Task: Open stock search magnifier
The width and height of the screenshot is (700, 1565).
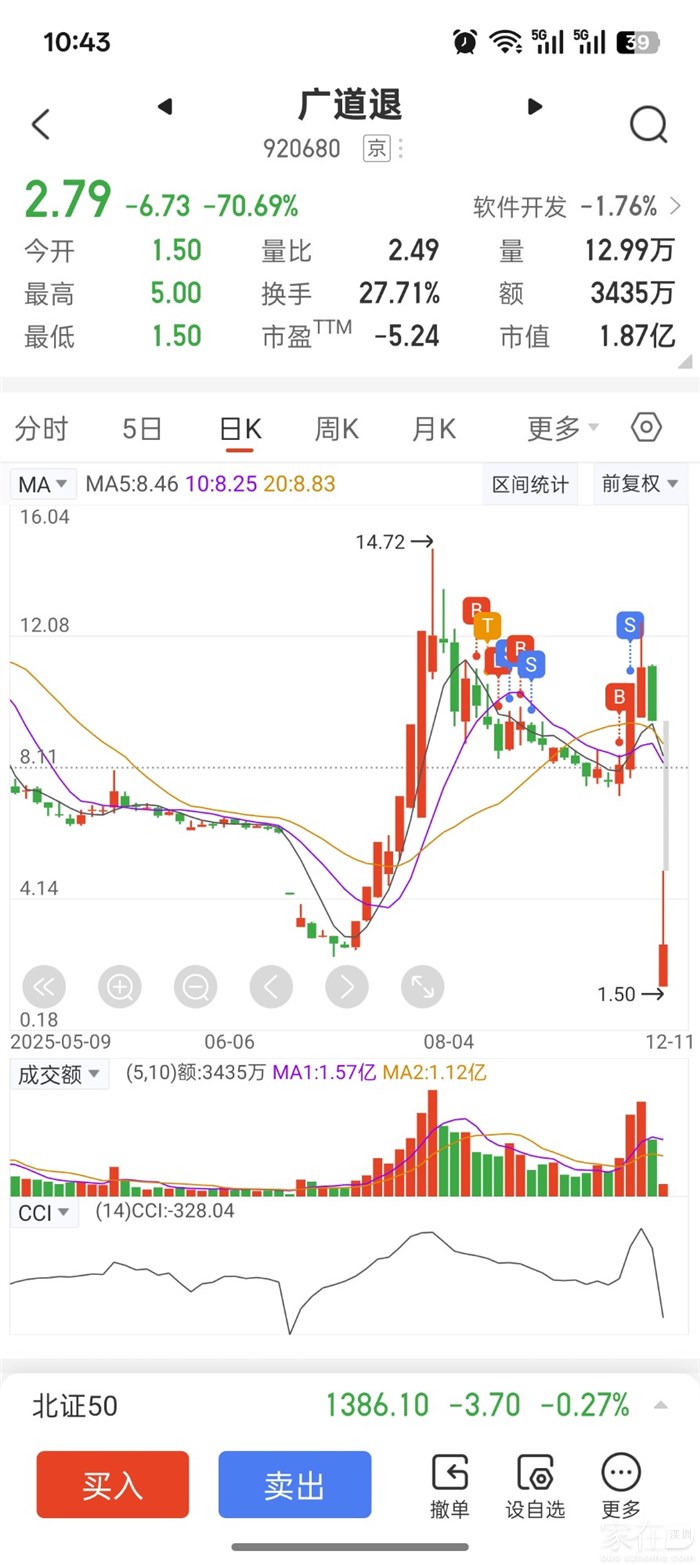Action: tap(648, 125)
